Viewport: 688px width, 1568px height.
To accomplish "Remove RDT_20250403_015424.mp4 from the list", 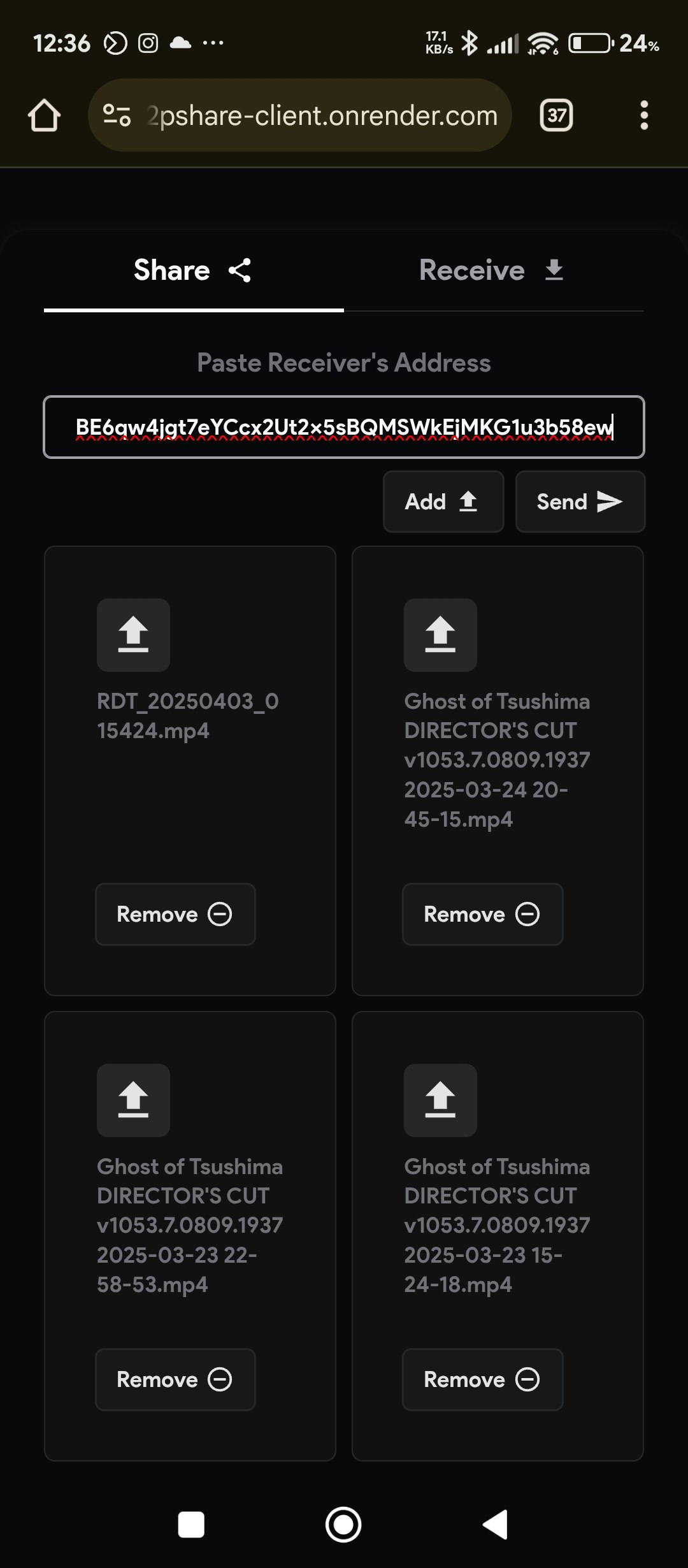I will 175,914.
